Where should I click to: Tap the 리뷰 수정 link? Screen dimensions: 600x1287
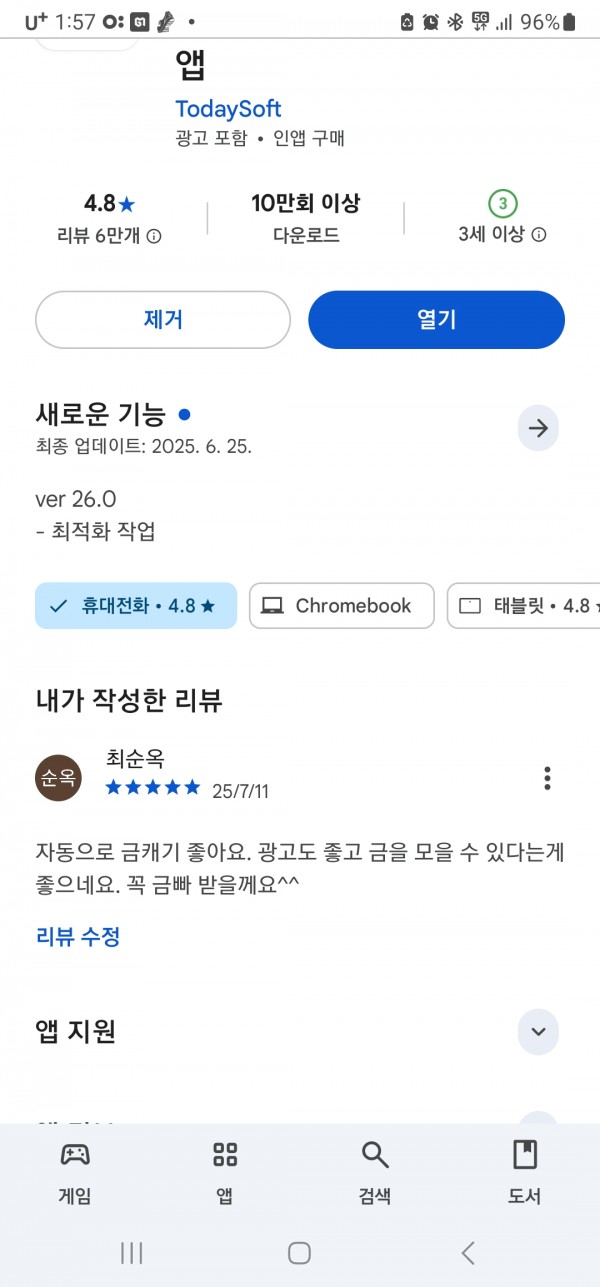click(x=78, y=937)
